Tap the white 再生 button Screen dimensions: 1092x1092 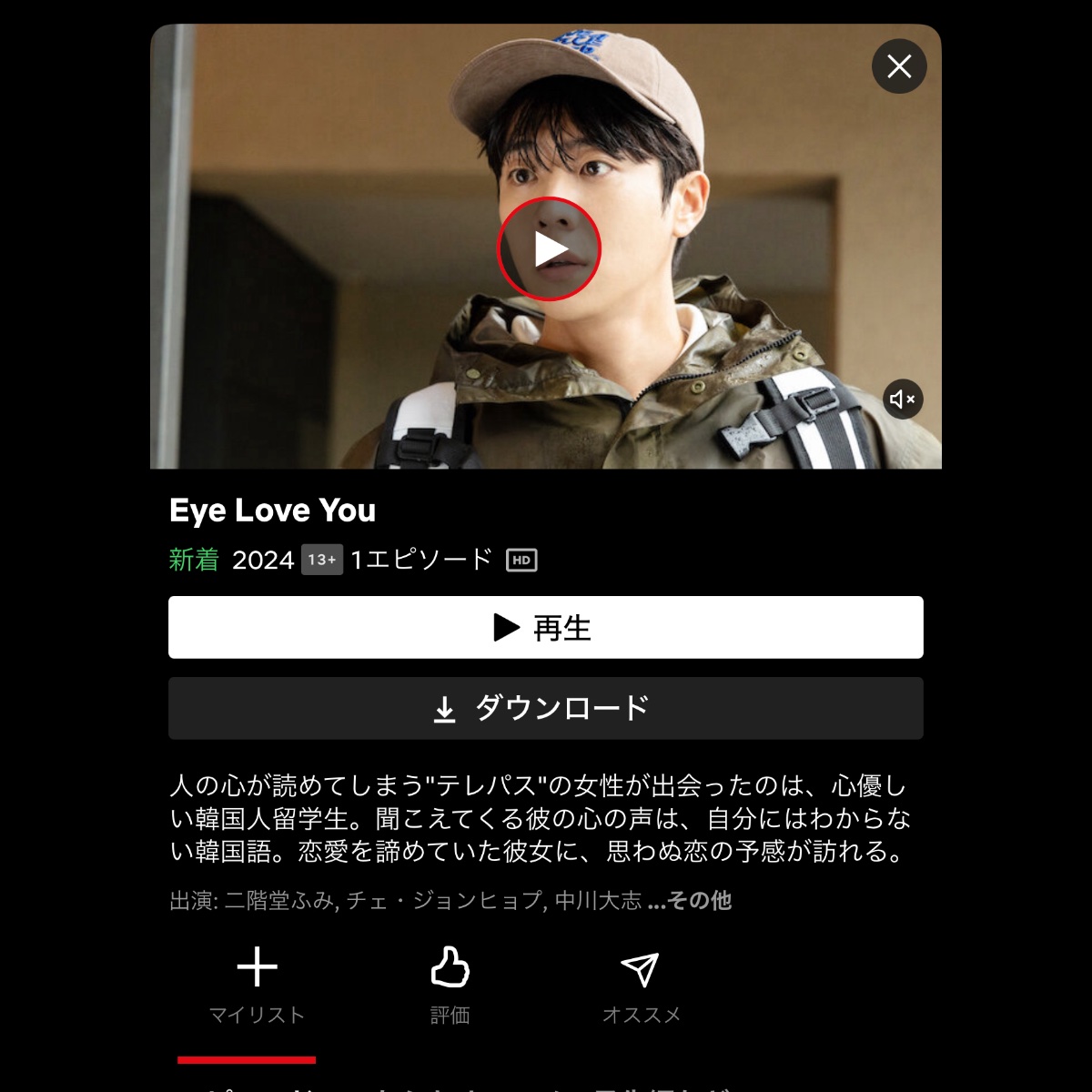tap(546, 627)
